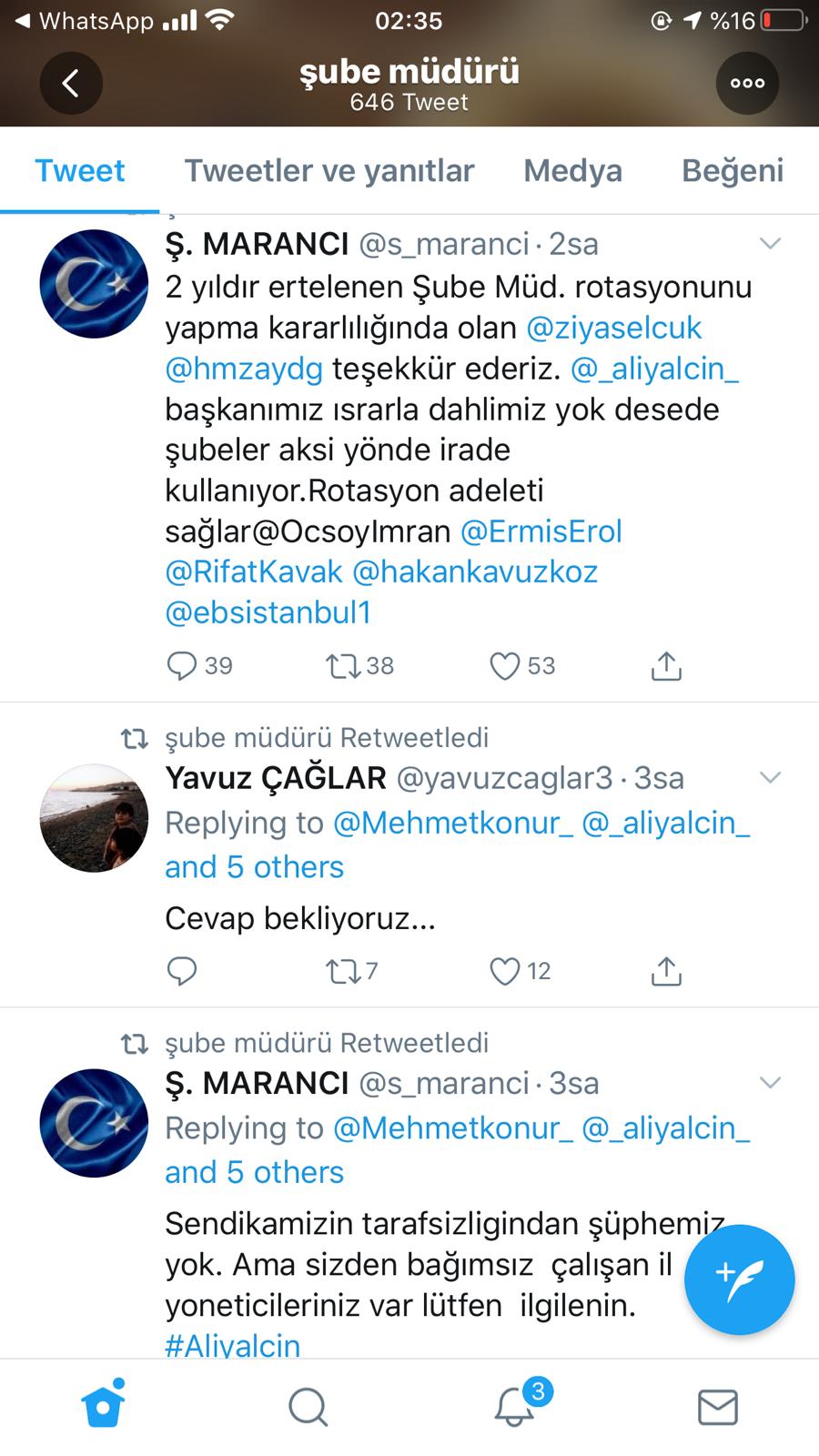Open the Beğeni tab
Image resolution: width=819 pixels, height=1456 pixels.
(733, 171)
